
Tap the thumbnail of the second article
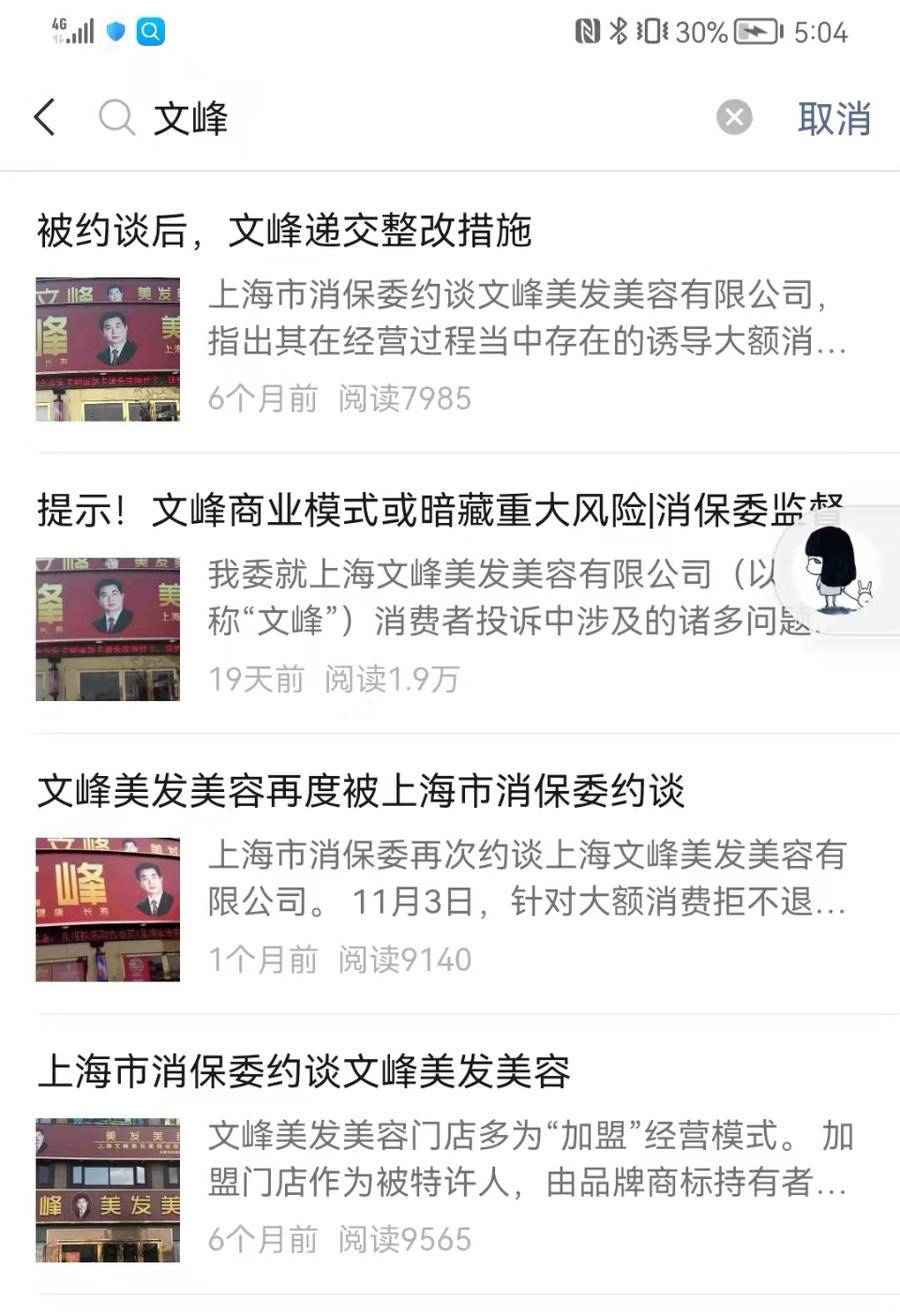click(x=107, y=627)
